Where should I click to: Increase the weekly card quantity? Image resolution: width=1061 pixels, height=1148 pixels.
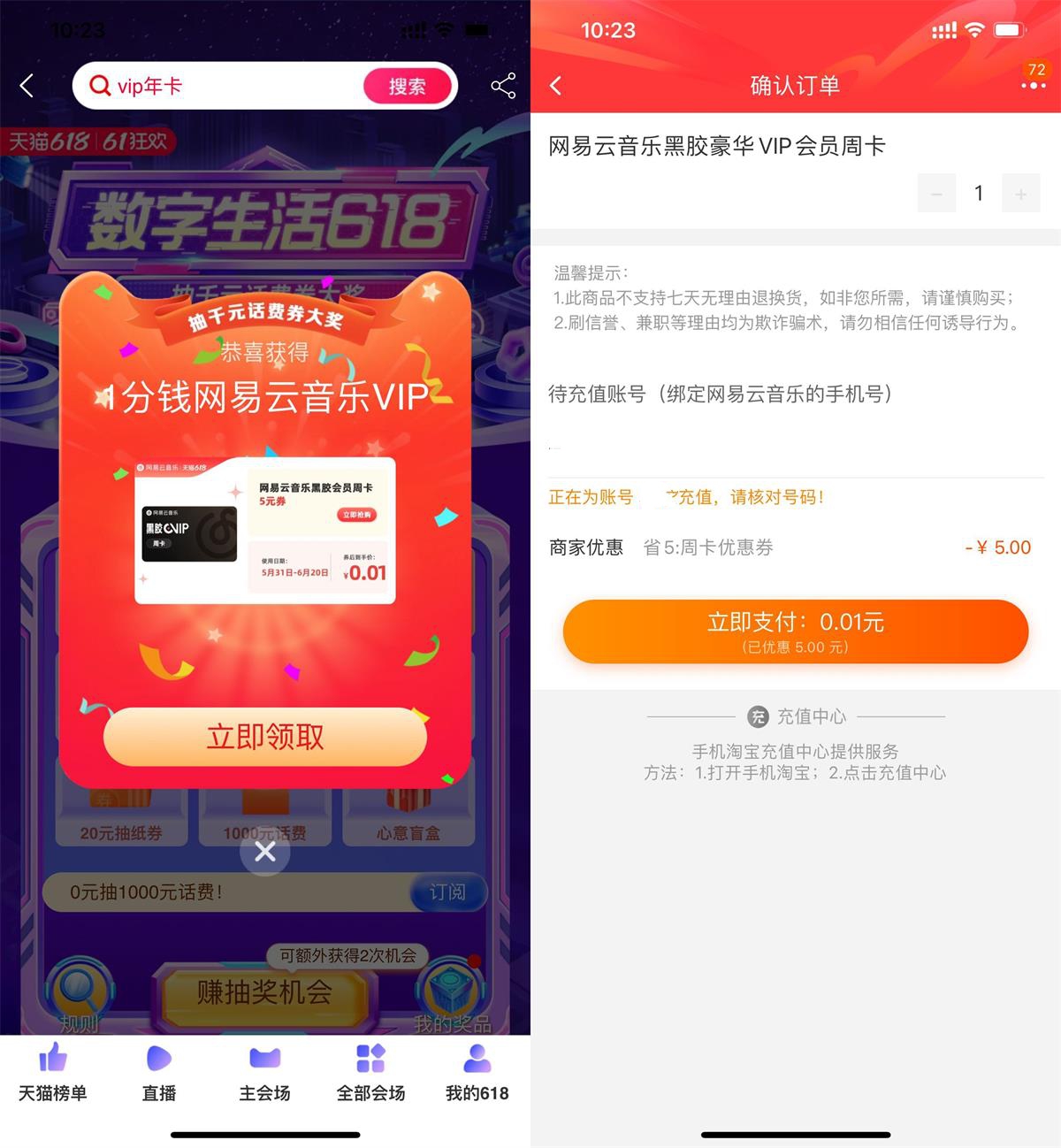(1020, 194)
